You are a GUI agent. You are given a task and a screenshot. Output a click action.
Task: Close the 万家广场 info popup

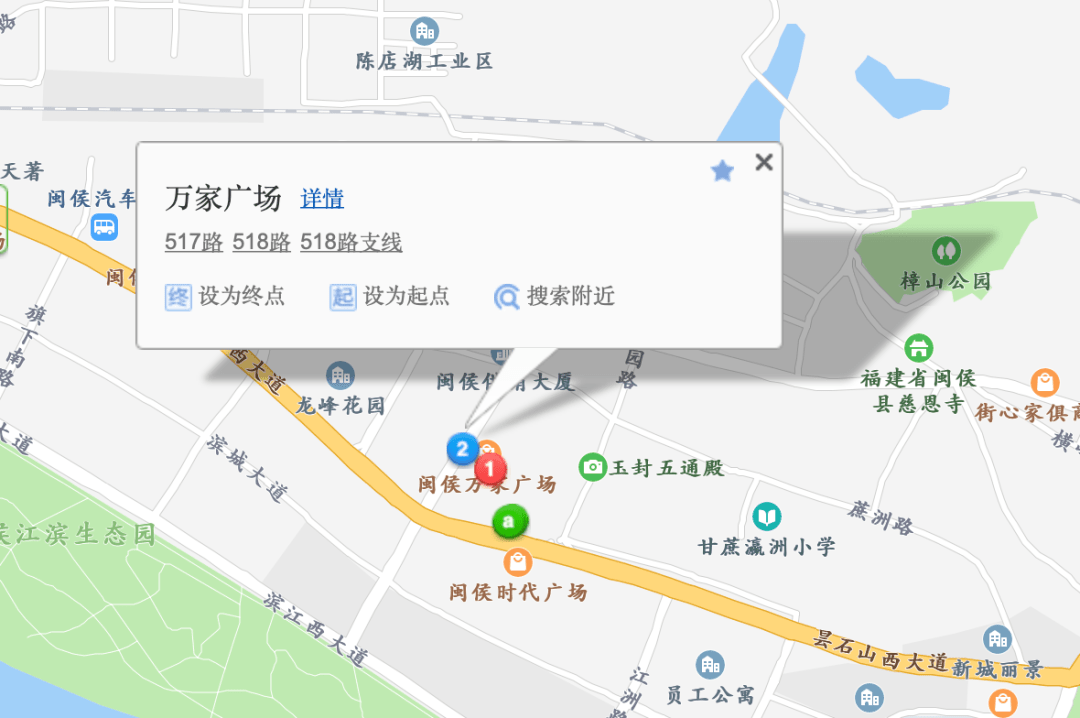tap(764, 162)
